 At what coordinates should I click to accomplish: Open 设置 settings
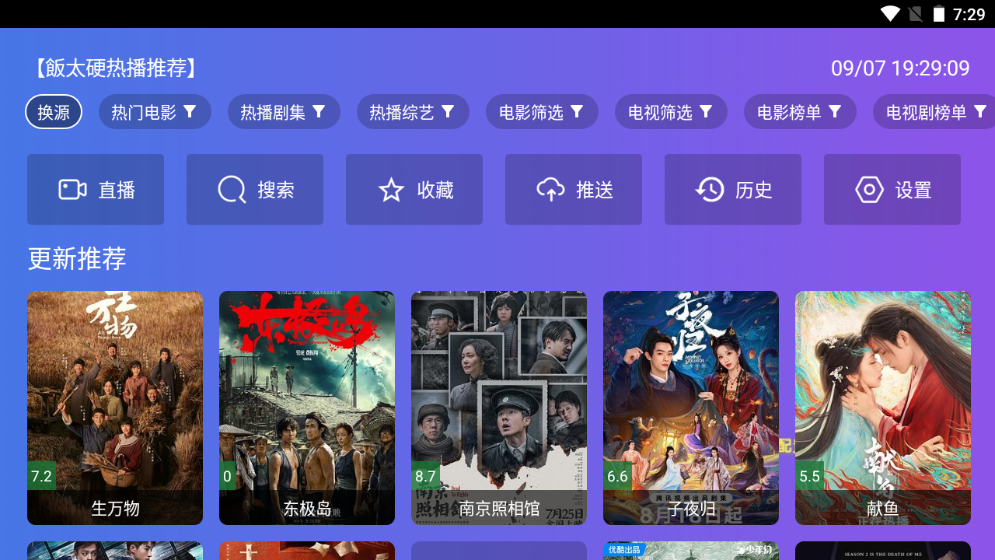[x=892, y=189]
